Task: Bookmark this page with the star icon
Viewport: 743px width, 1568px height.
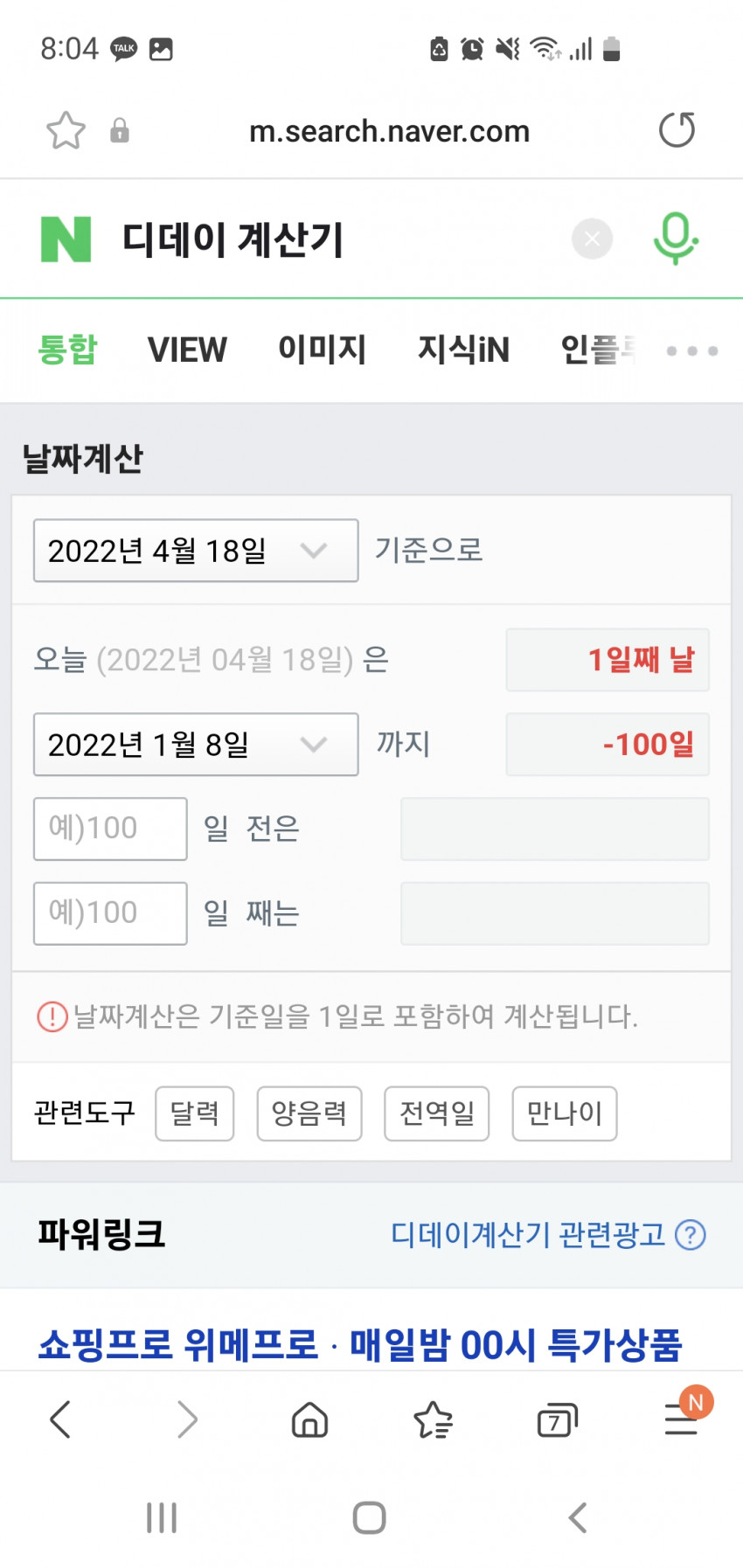Action: pos(66,131)
